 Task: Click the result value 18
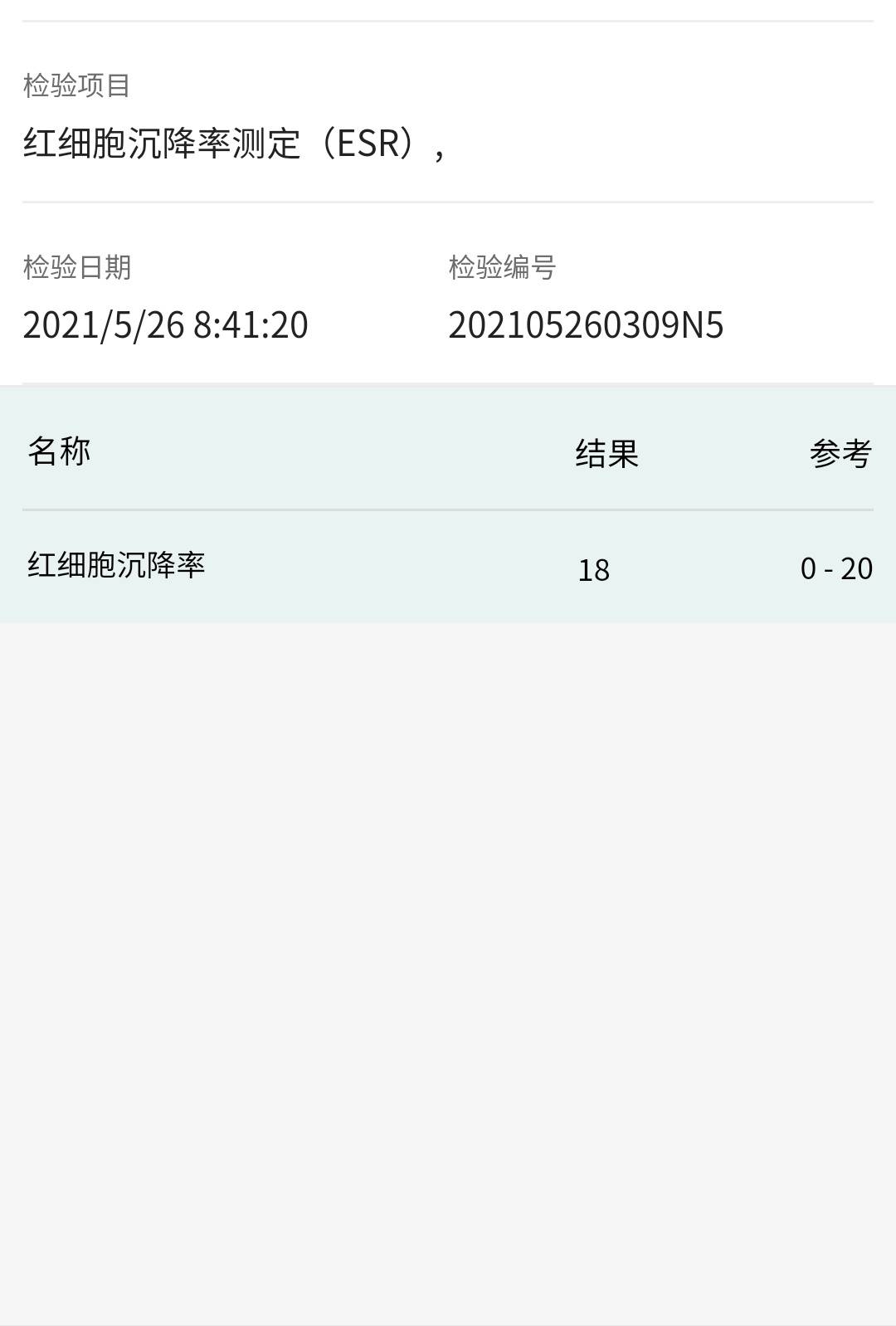[x=593, y=571]
